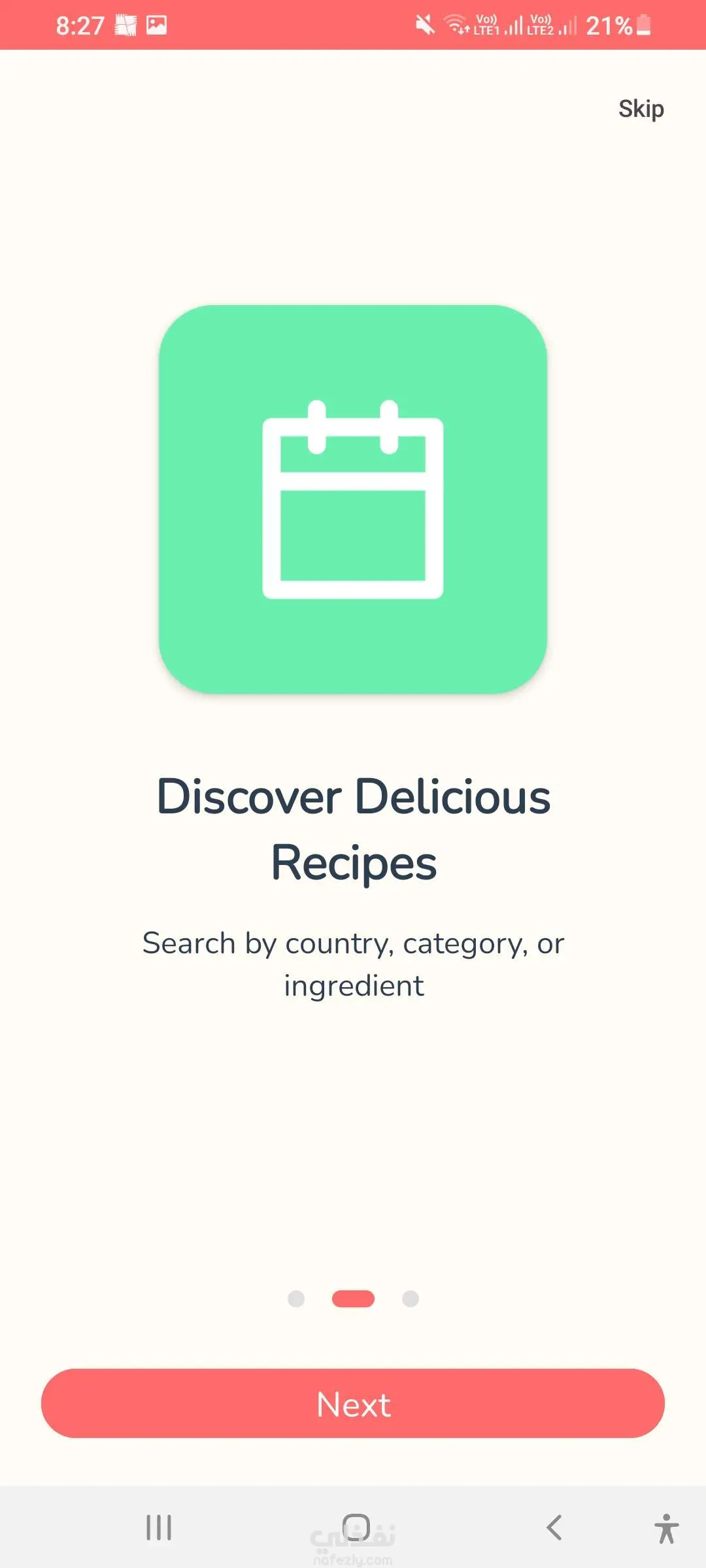Go back using the system back arrow

click(554, 1527)
